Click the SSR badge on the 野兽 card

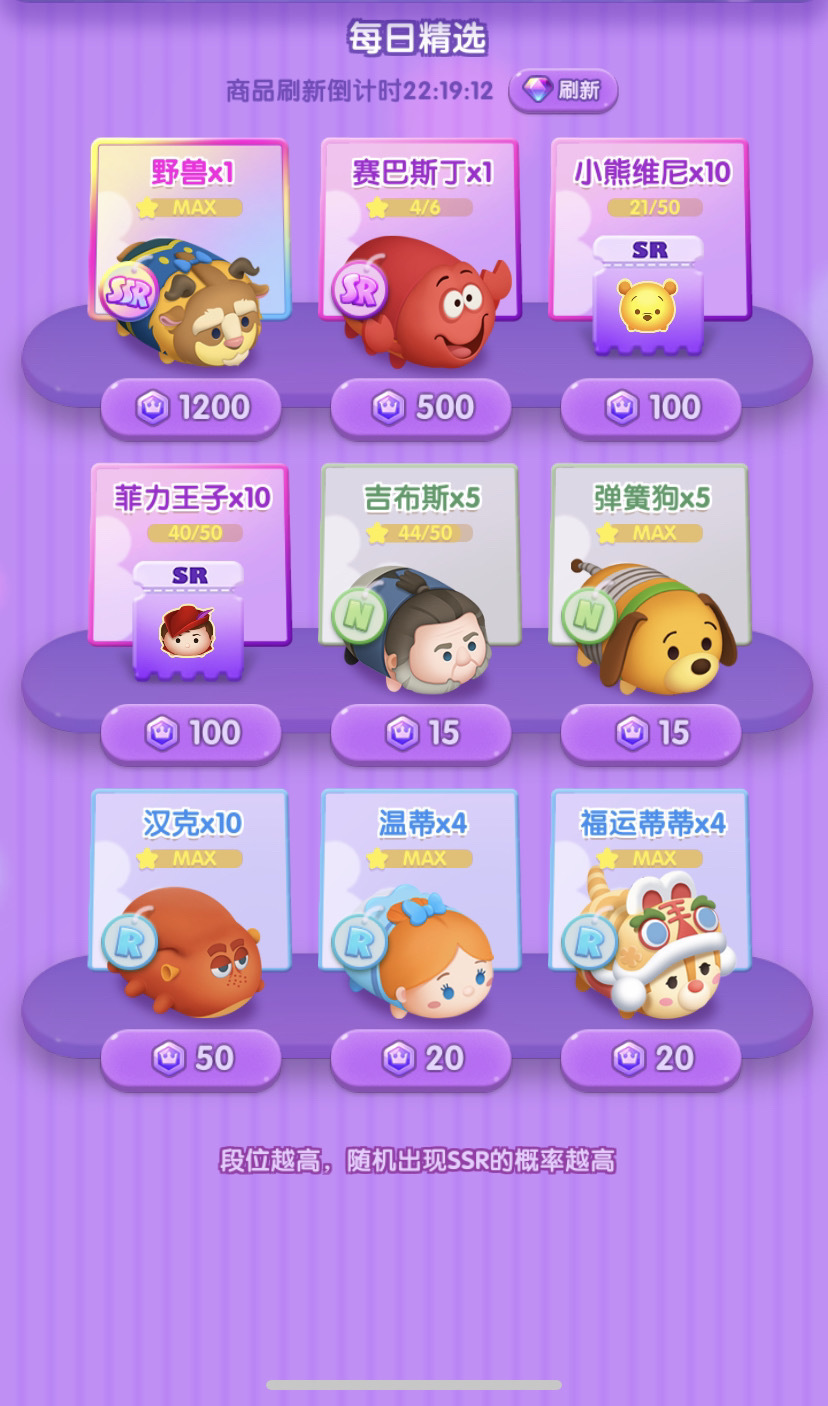tap(128, 293)
